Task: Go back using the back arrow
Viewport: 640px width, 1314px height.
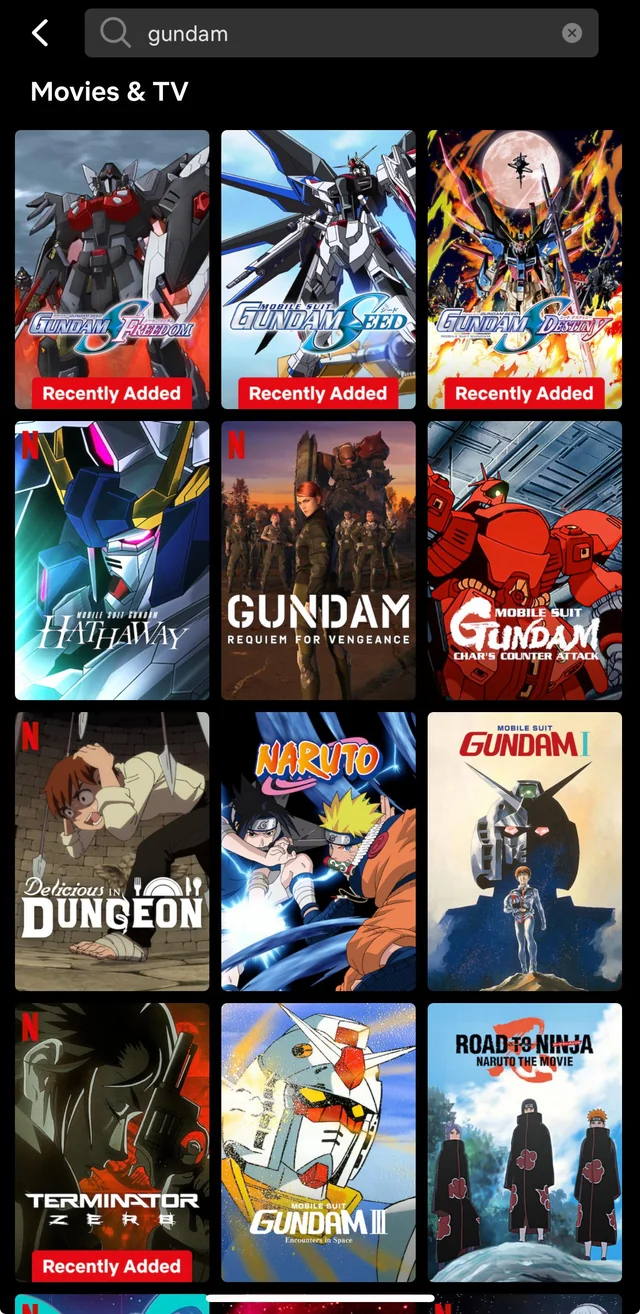Action: [40, 33]
